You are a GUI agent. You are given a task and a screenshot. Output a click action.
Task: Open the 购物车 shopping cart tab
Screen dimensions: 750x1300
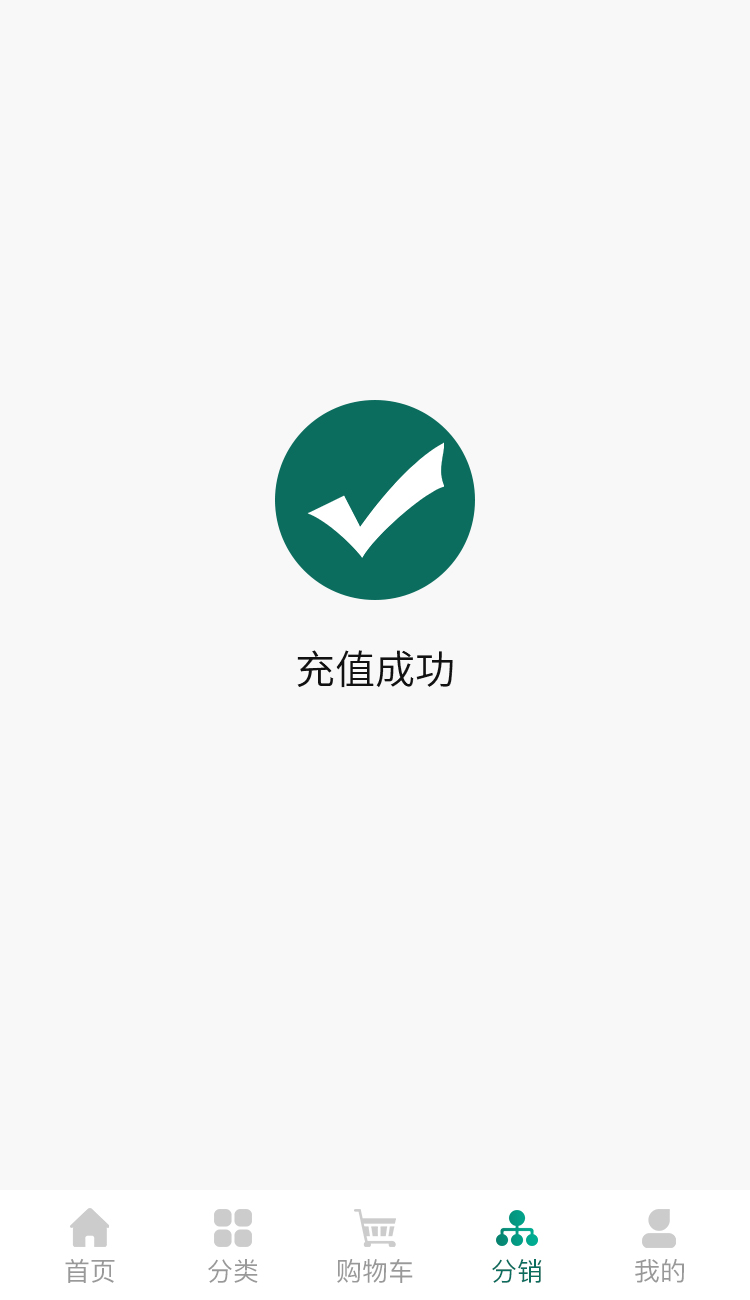coord(375,1245)
